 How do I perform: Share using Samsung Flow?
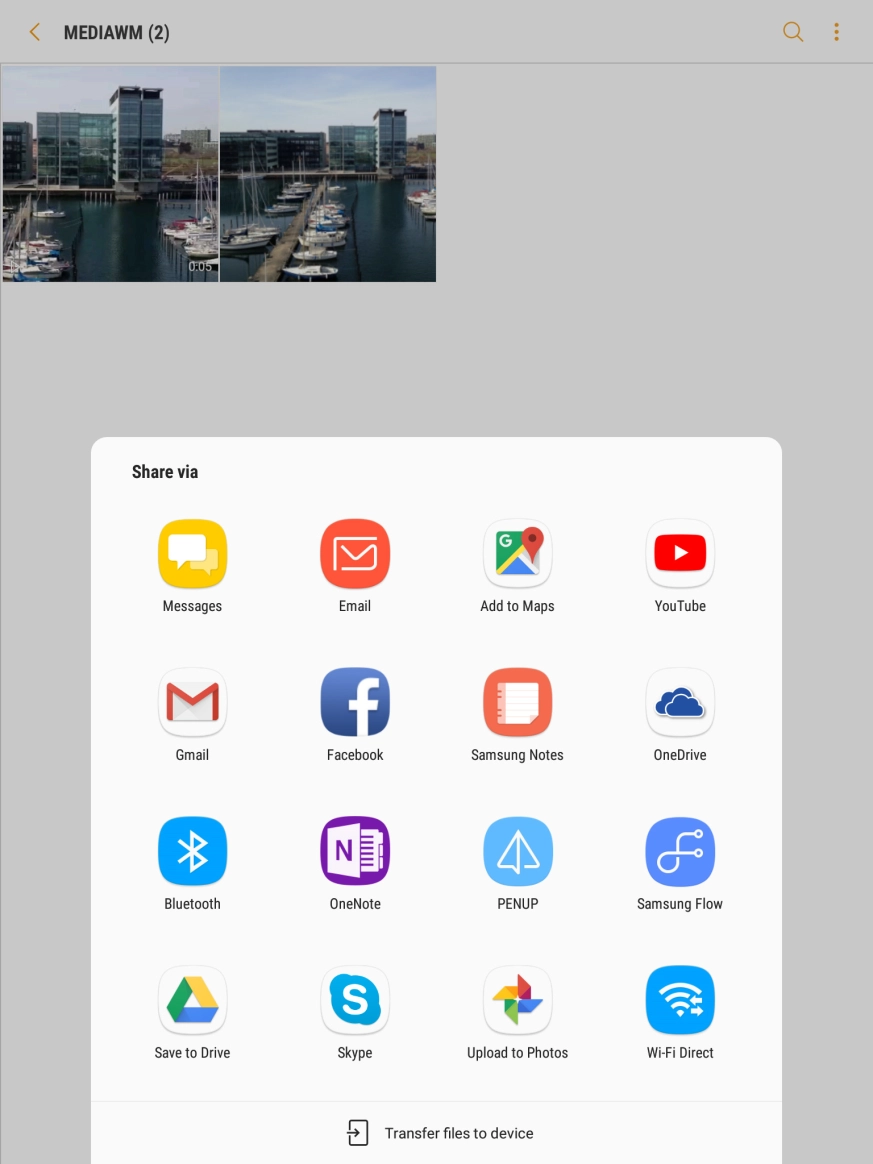(680, 852)
